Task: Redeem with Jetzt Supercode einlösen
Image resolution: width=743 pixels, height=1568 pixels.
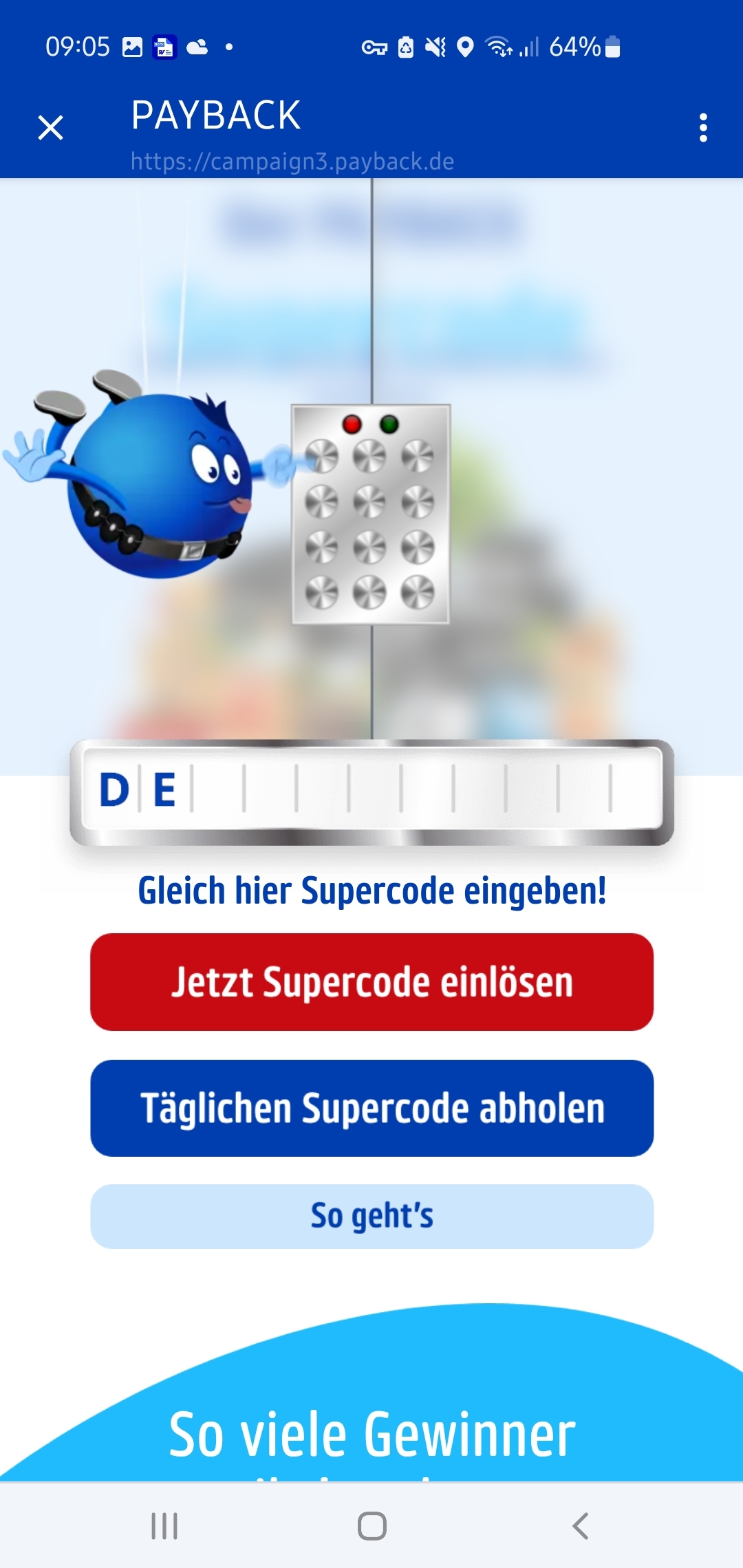Action: tap(372, 982)
